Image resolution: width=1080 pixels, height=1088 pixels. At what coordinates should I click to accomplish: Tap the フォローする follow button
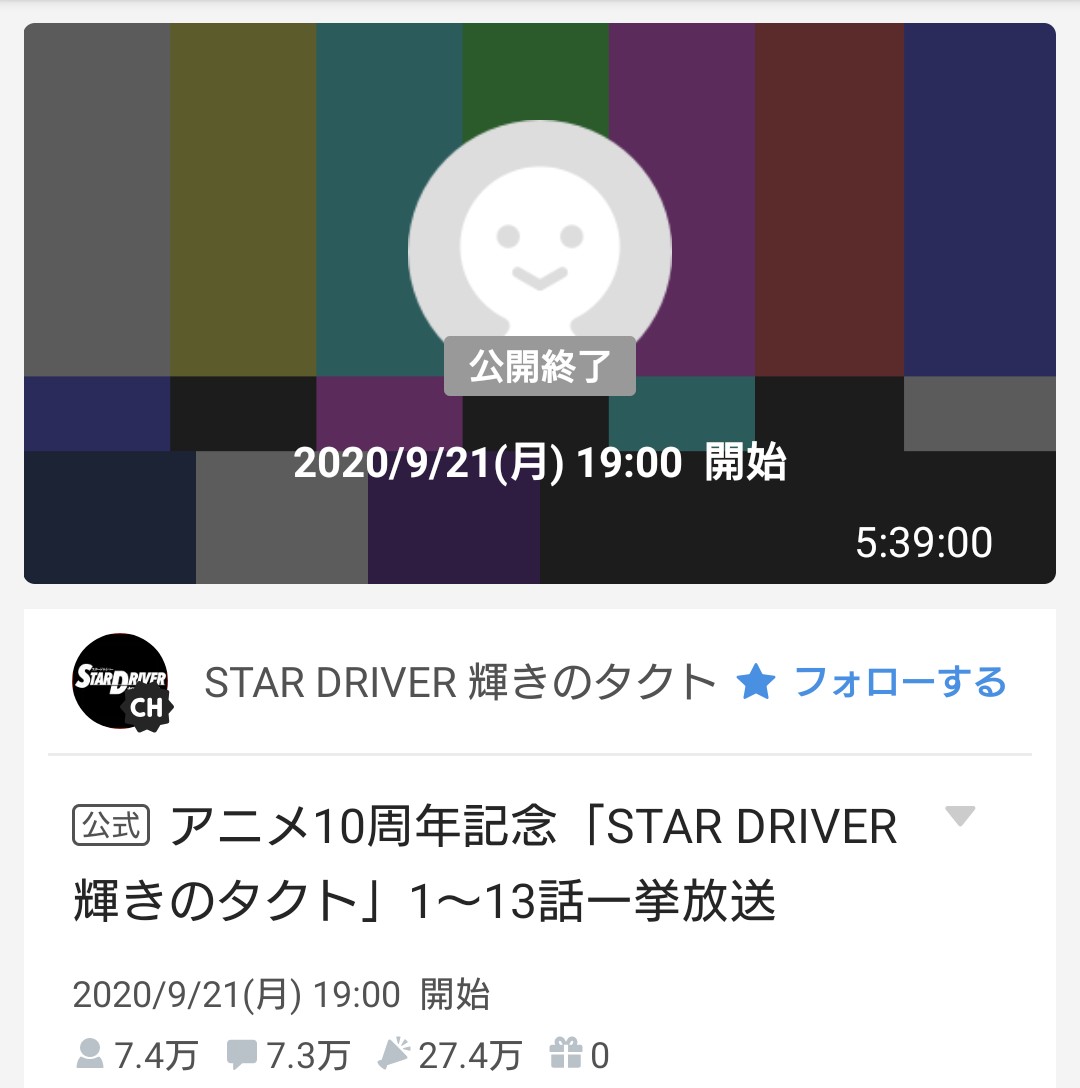[871, 681]
